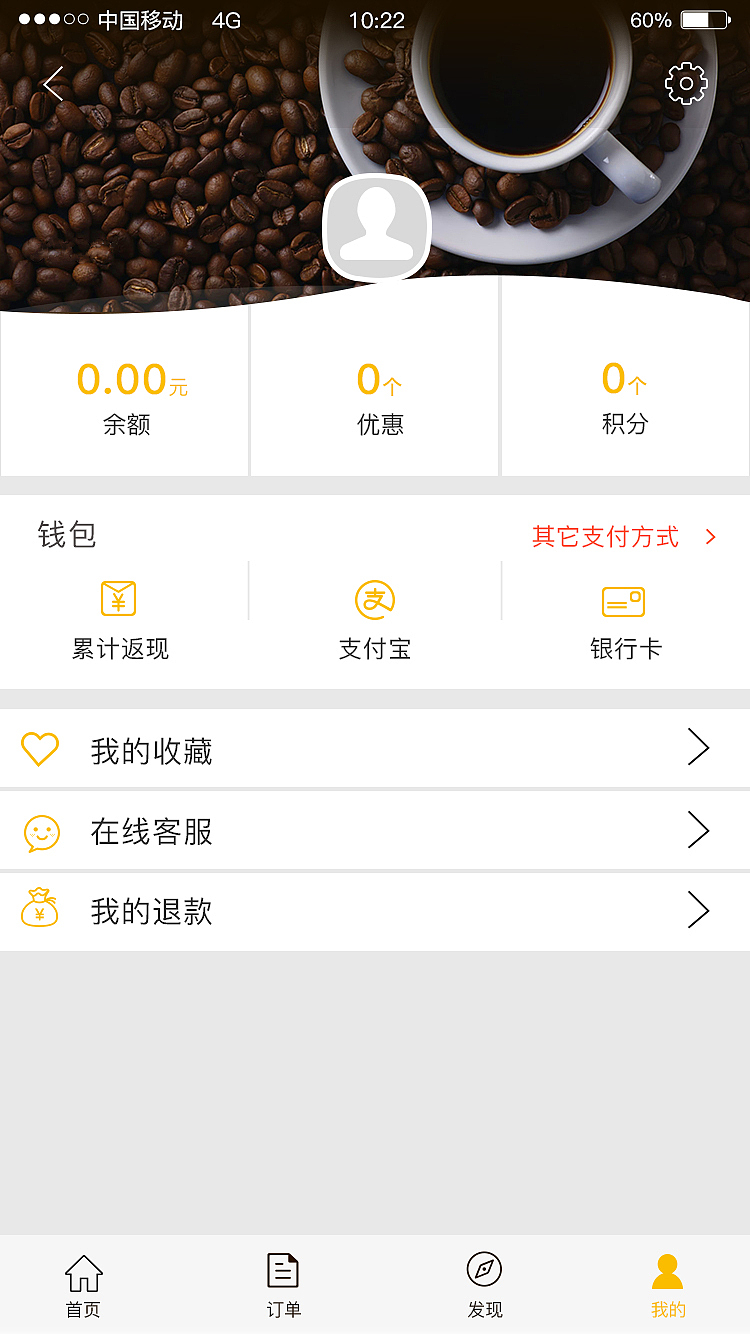Go back using the back arrow
Screen dimensions: 750x1334
(x=52, y=85)
